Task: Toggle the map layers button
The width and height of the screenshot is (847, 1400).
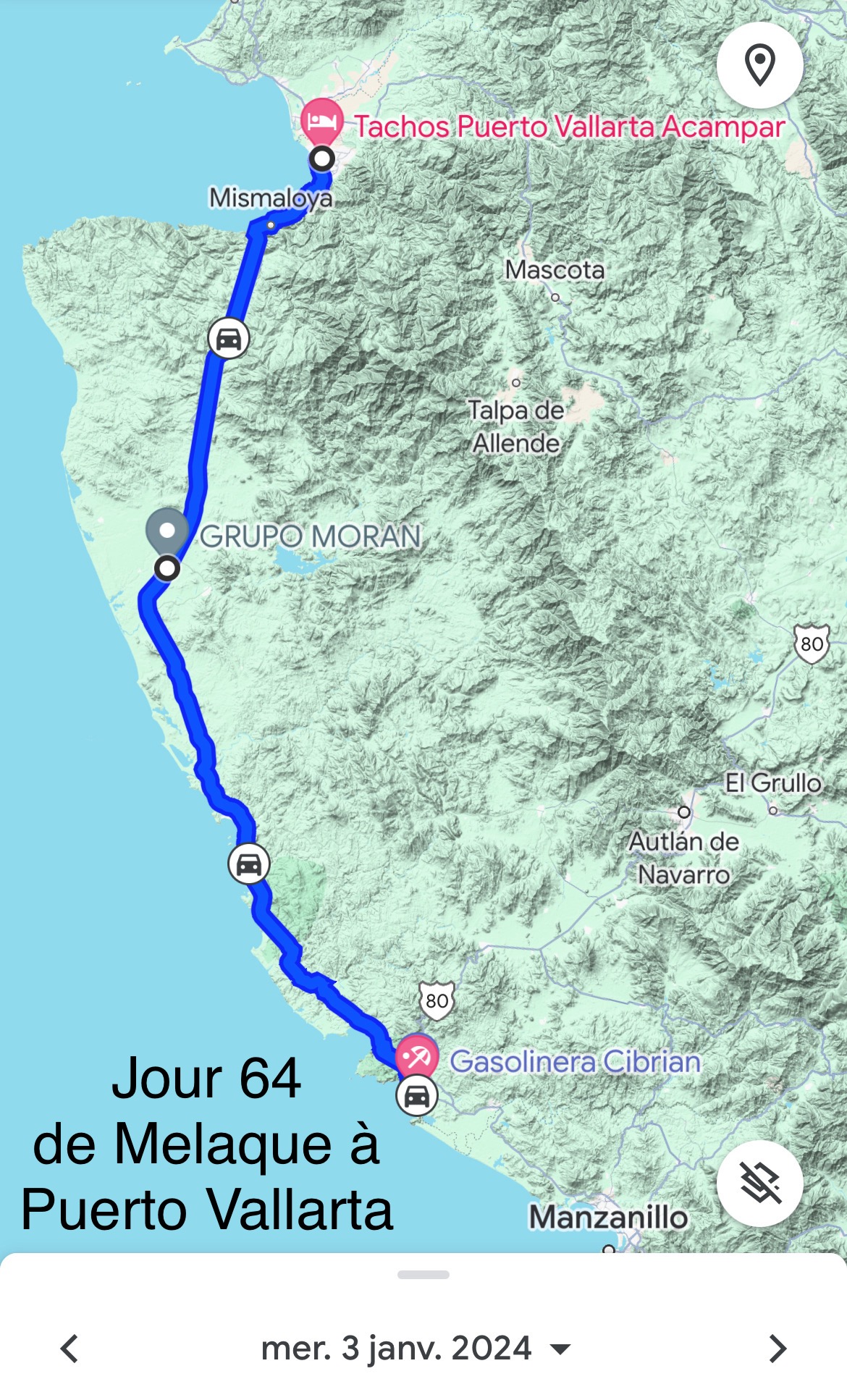Action: (759, 1183)
